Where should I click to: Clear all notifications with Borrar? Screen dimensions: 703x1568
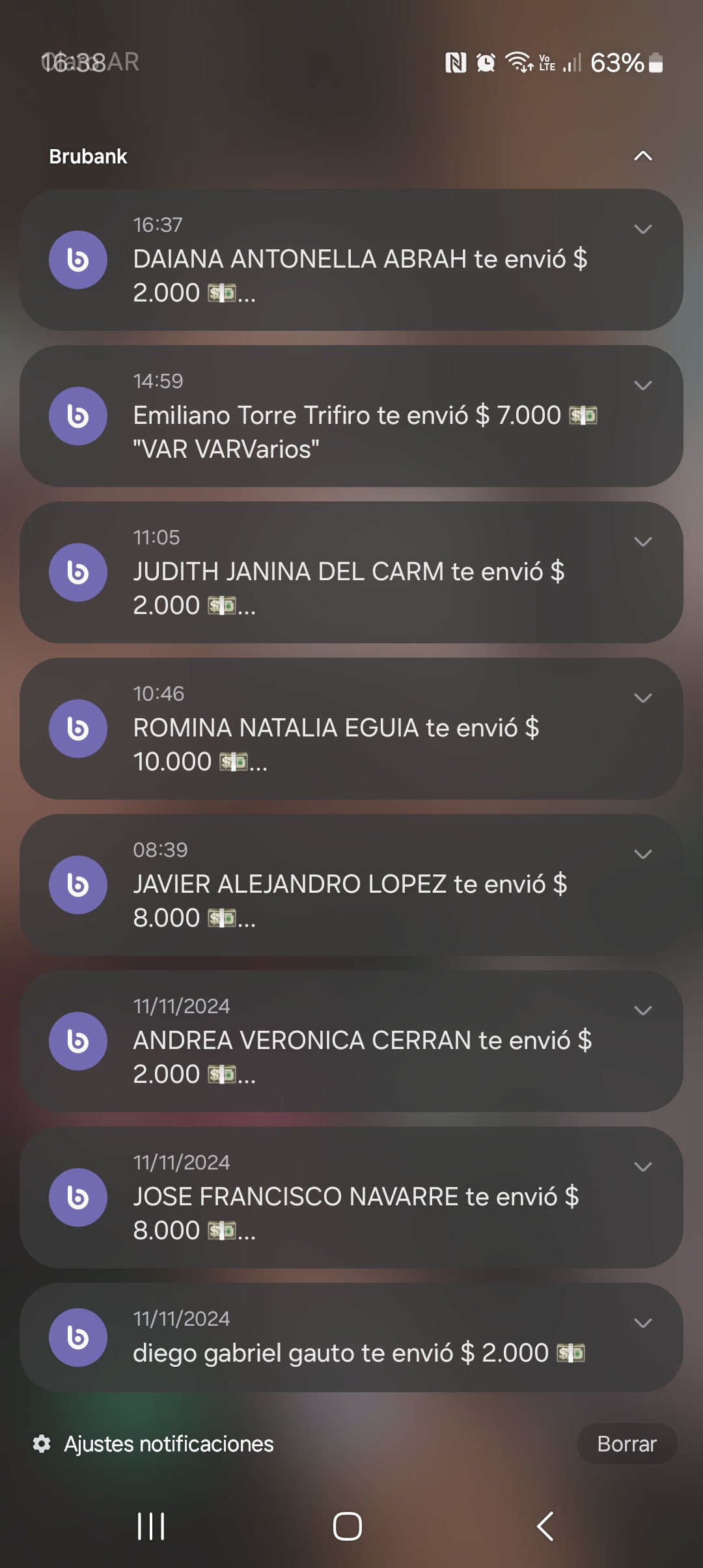[626, 1444]
